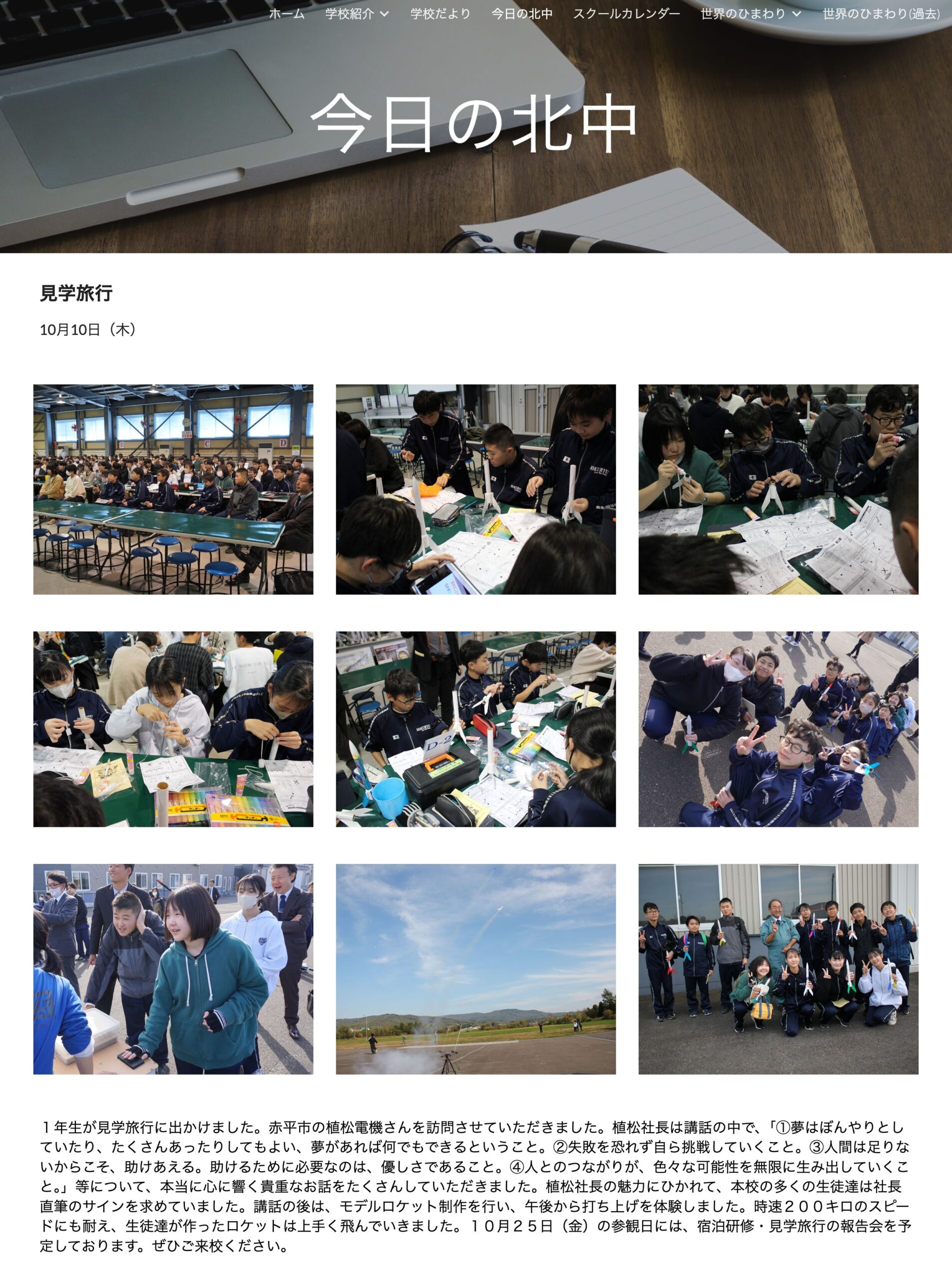Open 世界のひまわり(過去) page
Image resolution: width=952 pixels, height=1279 pixels.
[881, 14]
